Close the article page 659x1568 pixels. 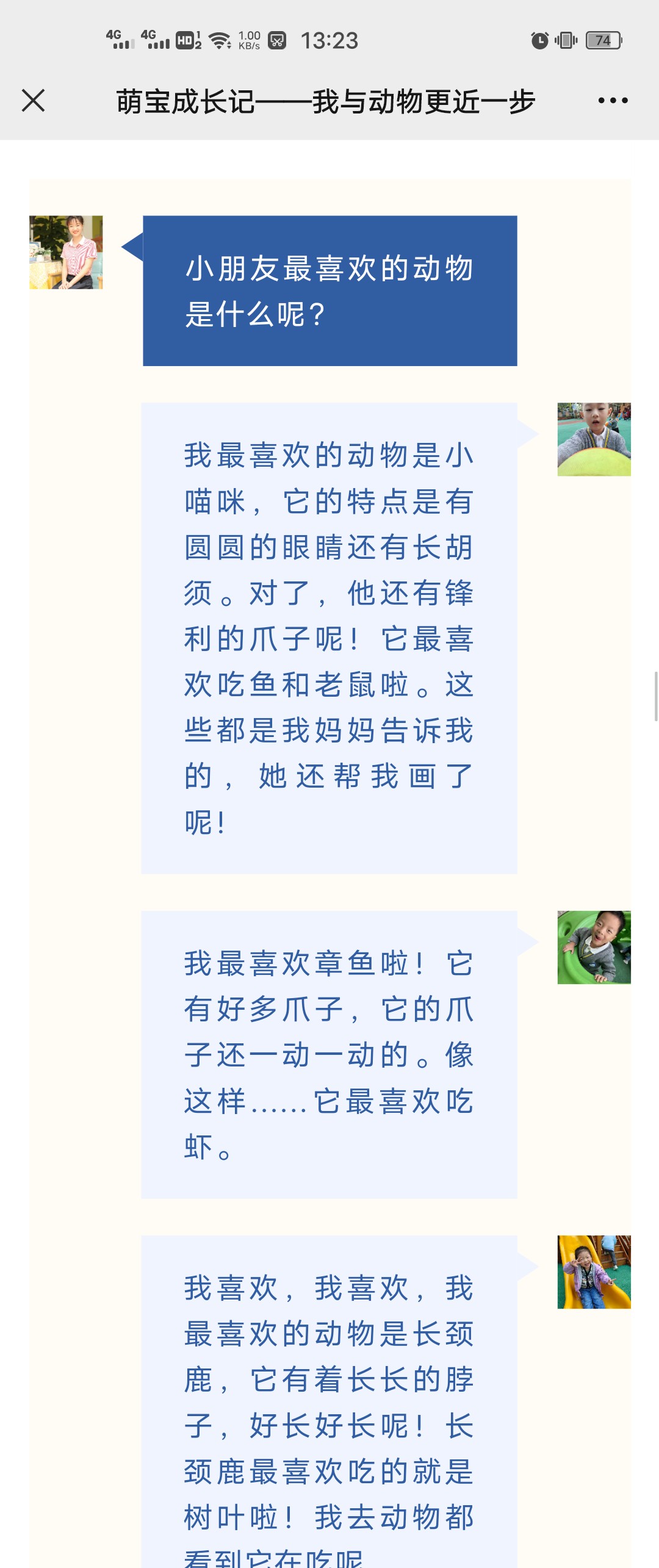point(34,101)
